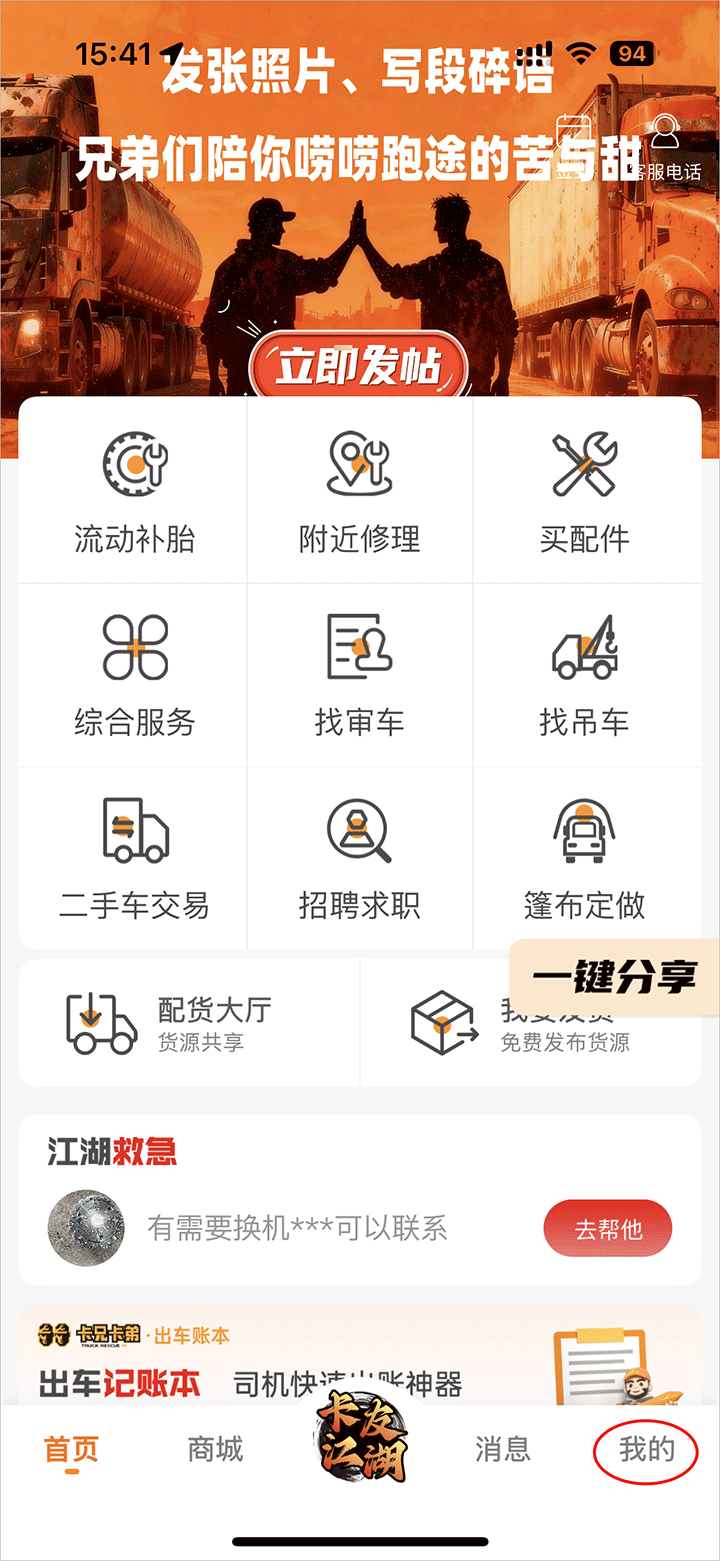Viewport: 720px width, 1561px height.
Task: Switch to the 消息 tab
Action: [x=503, y=1449]
